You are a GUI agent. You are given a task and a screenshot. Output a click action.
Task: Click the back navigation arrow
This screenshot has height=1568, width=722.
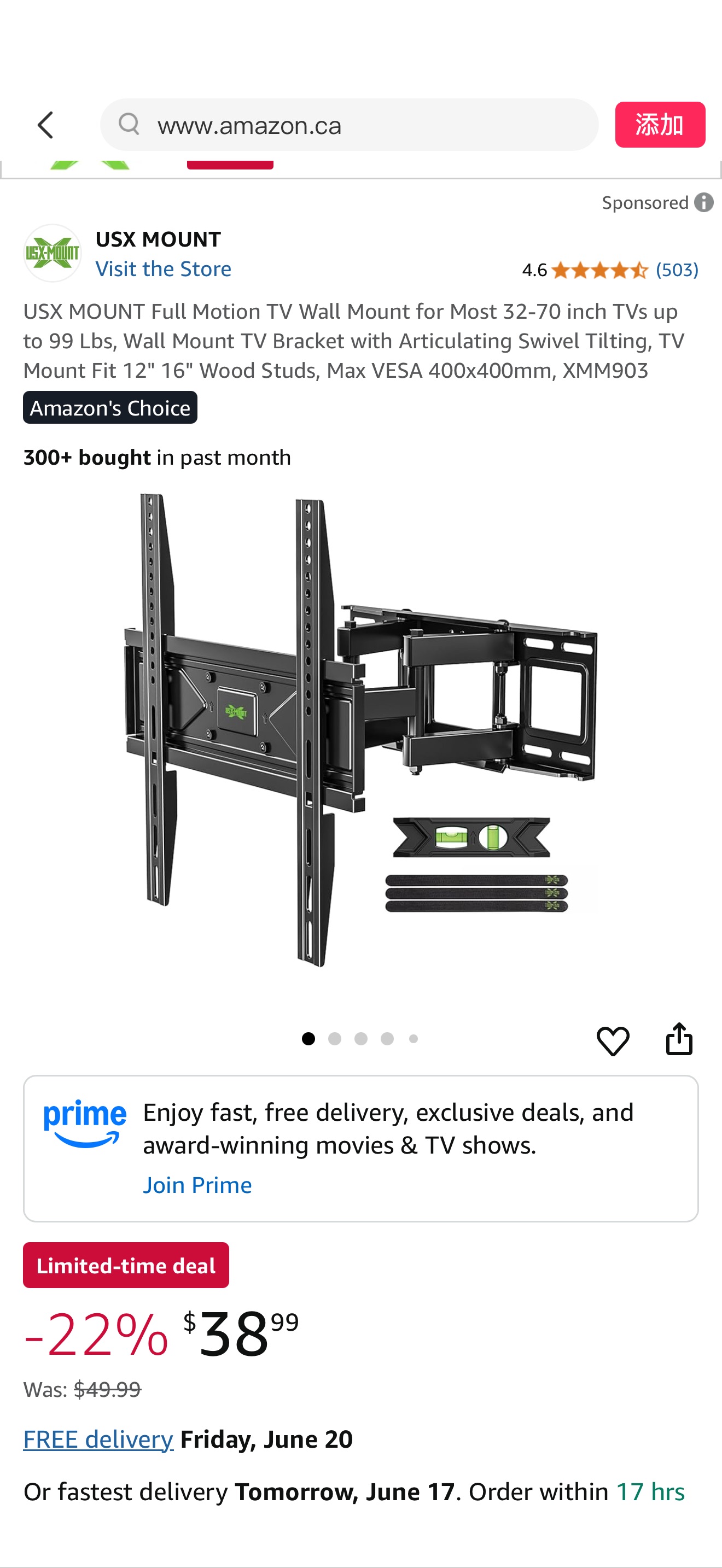tap(45, 125)
